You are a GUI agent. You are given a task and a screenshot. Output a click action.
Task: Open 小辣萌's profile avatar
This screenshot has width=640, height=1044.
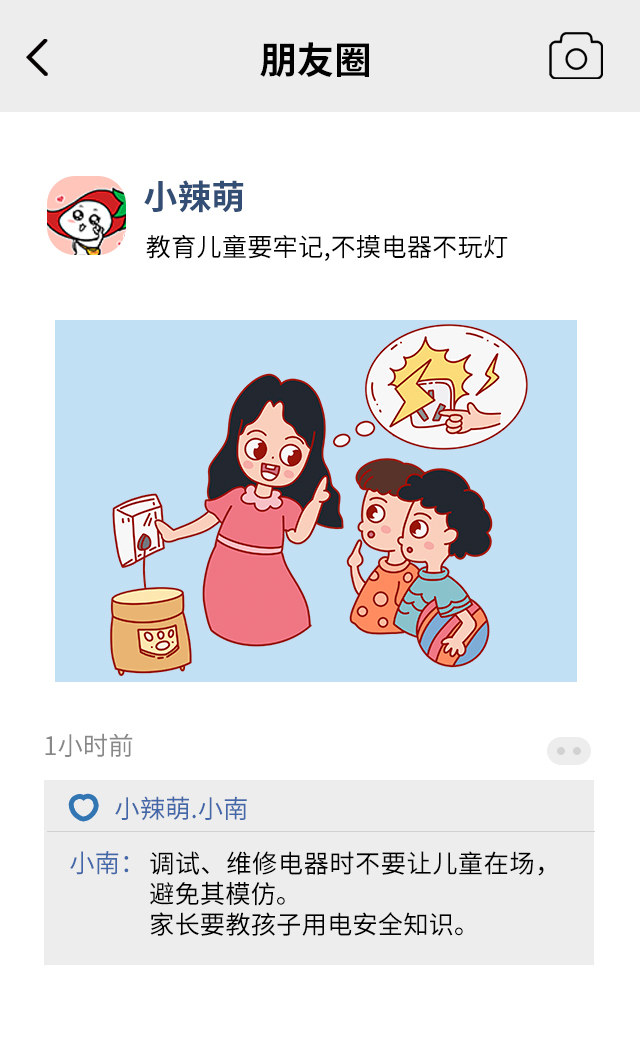(86, 216)
